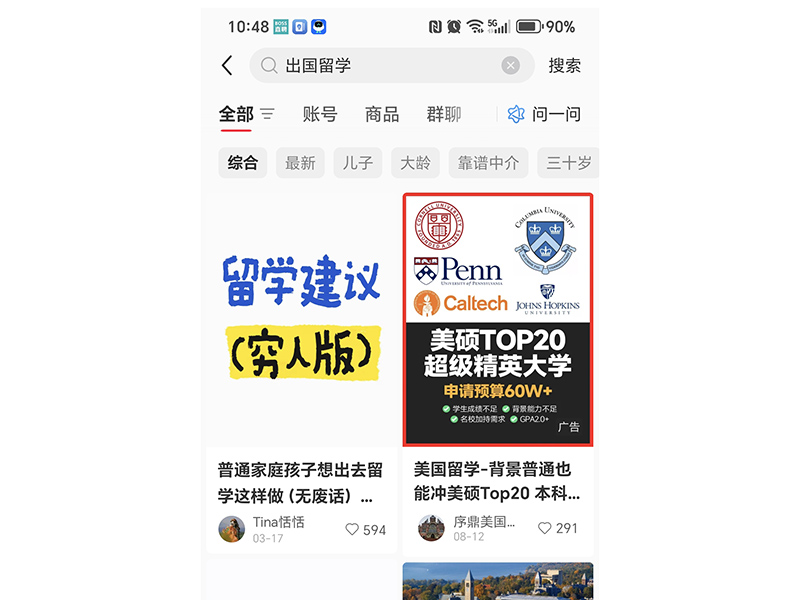The image size is (800, 600).
Task: Switch to the 账号 tab
Action: 320,114
